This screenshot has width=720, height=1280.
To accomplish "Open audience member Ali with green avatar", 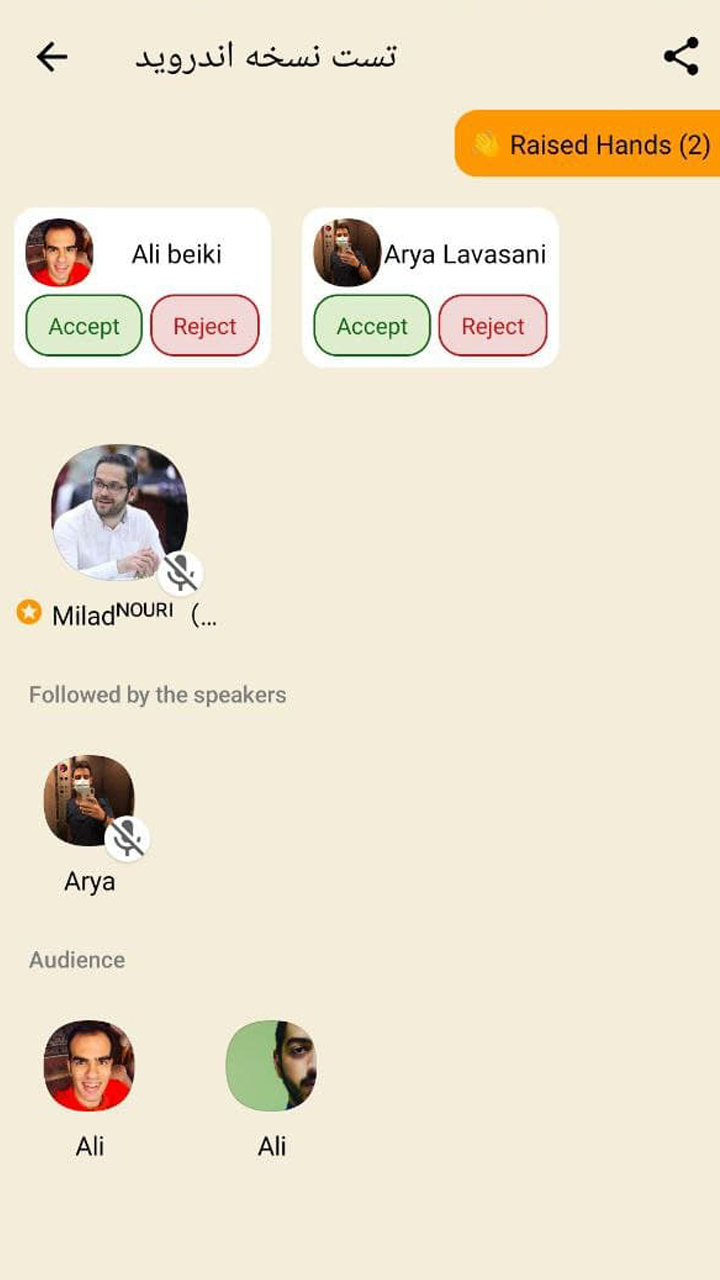I will pyautogui.click(x=272, y=1066).
